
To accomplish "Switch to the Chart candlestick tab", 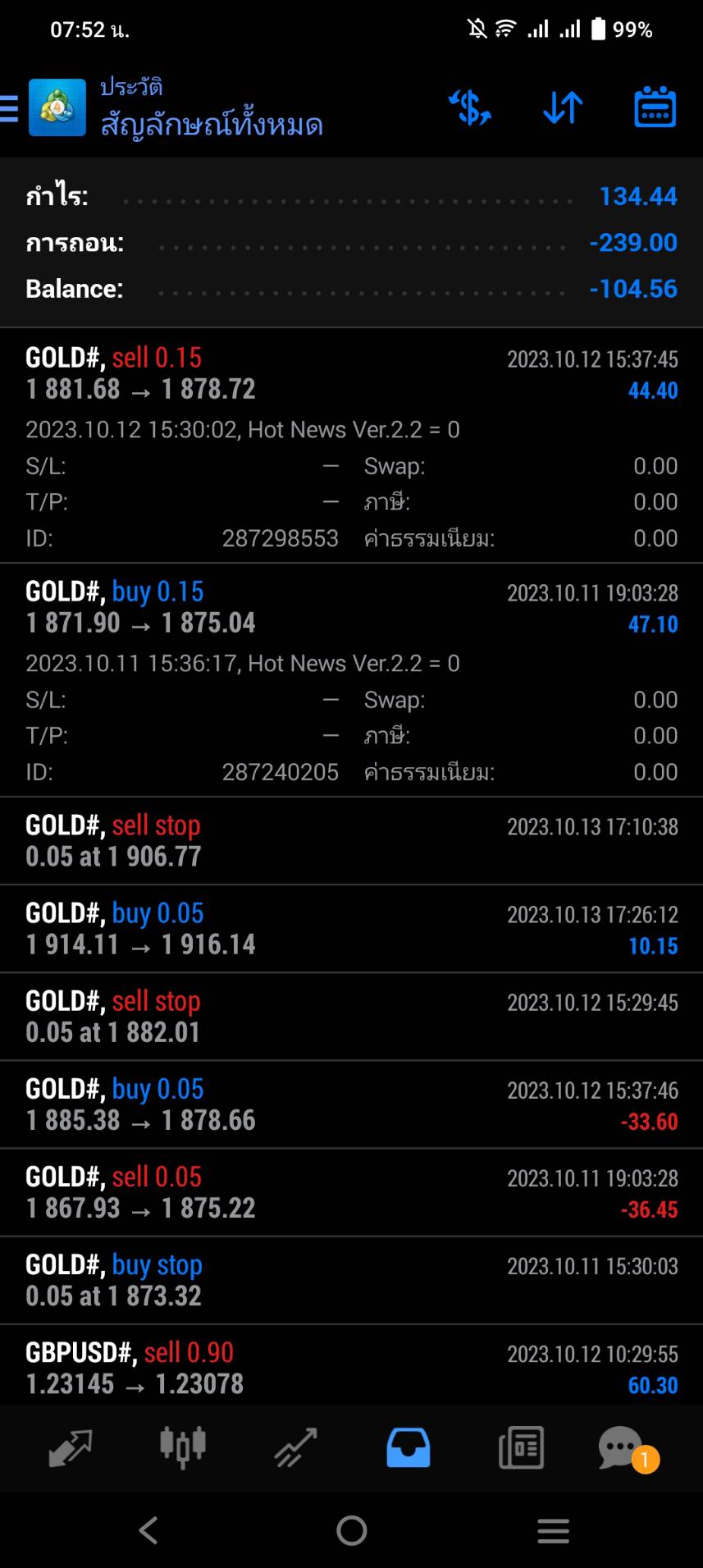I will 183,1448.
